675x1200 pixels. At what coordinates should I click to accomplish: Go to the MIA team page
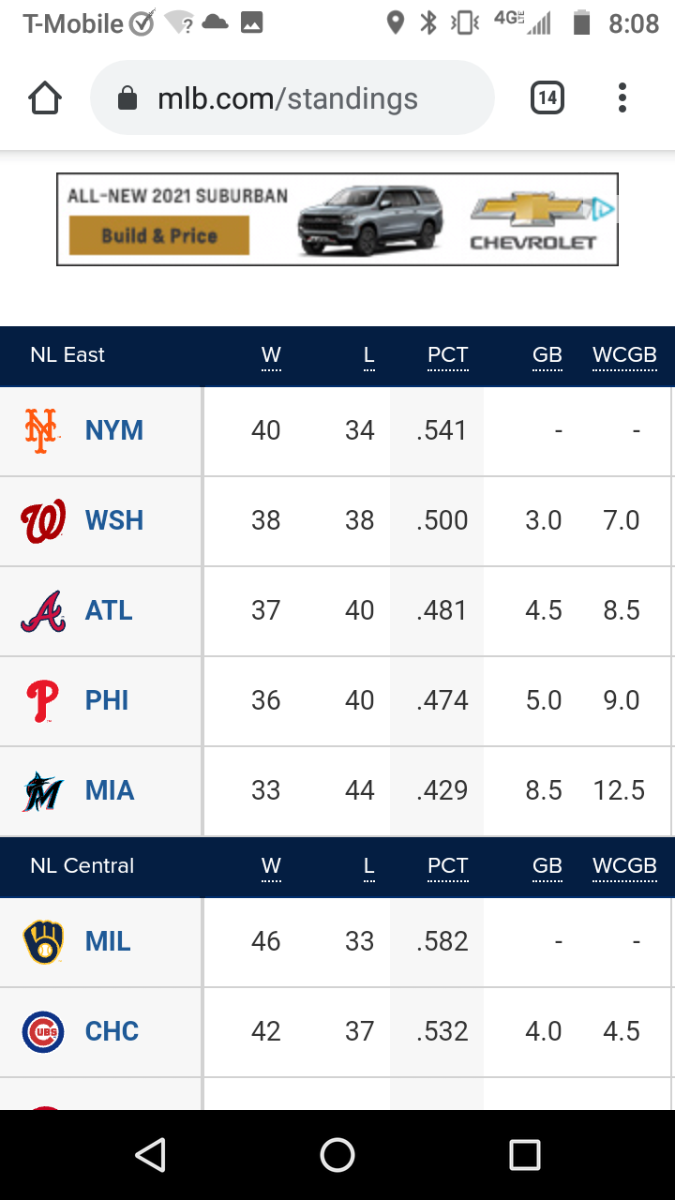coord(110,791)
